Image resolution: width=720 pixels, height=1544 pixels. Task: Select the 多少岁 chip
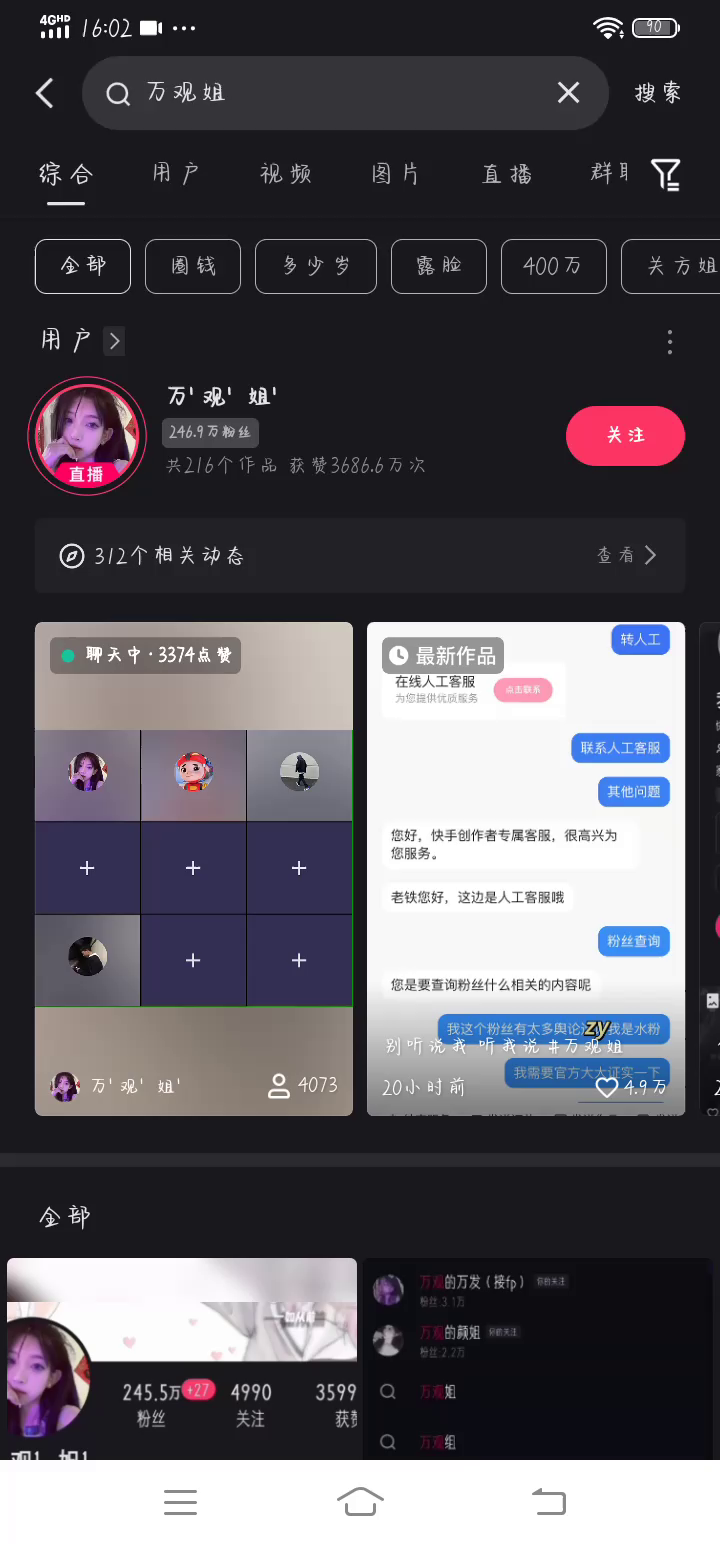pos(316,266)
